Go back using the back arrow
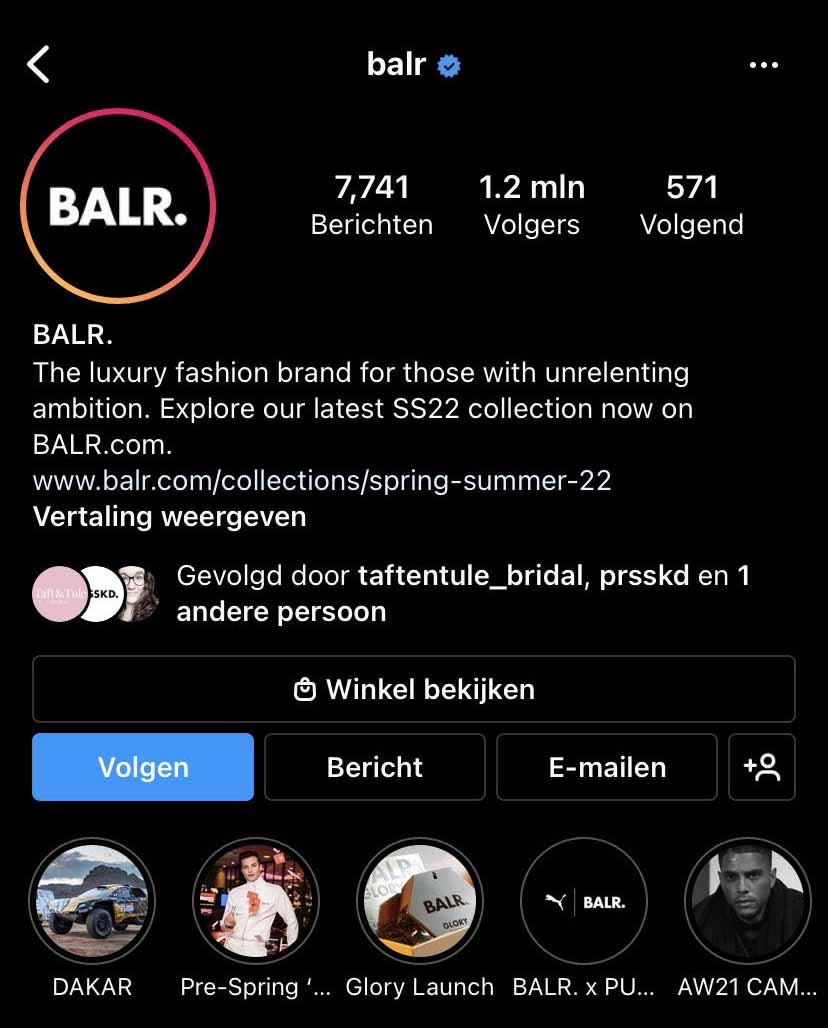 38,64
